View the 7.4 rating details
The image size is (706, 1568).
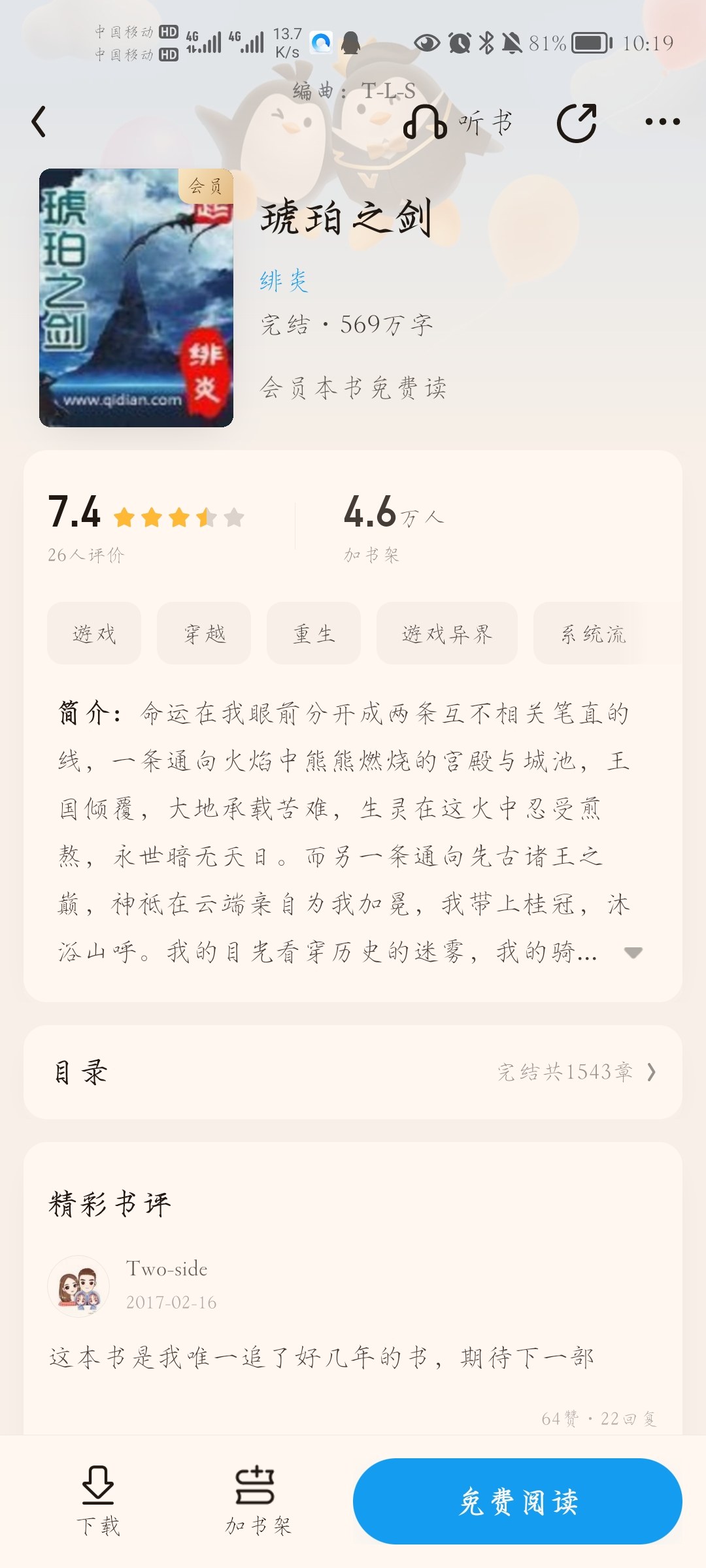pyautogui.click(x=146, y=527)
